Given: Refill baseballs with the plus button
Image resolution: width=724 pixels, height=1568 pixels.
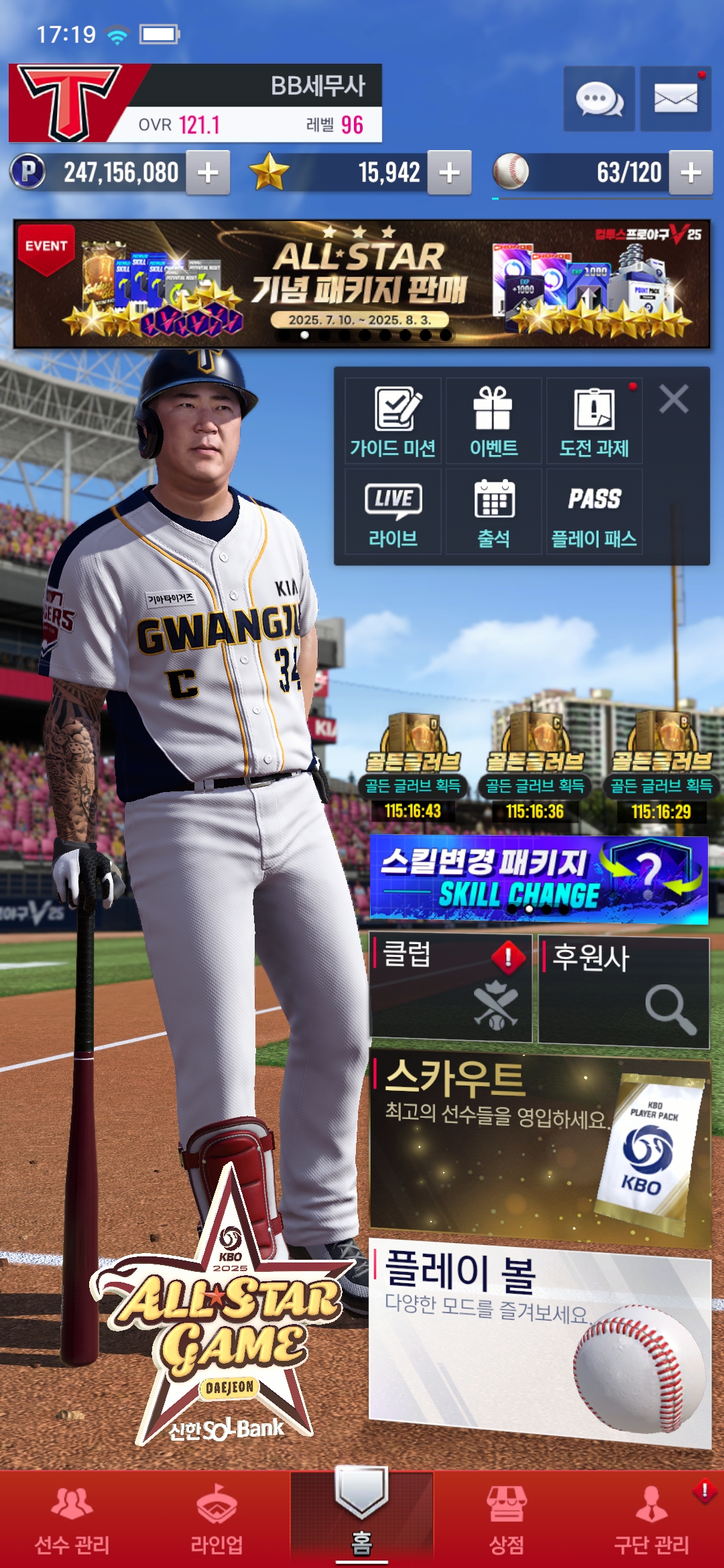Looking at the screenshot, I should point(690,173).
